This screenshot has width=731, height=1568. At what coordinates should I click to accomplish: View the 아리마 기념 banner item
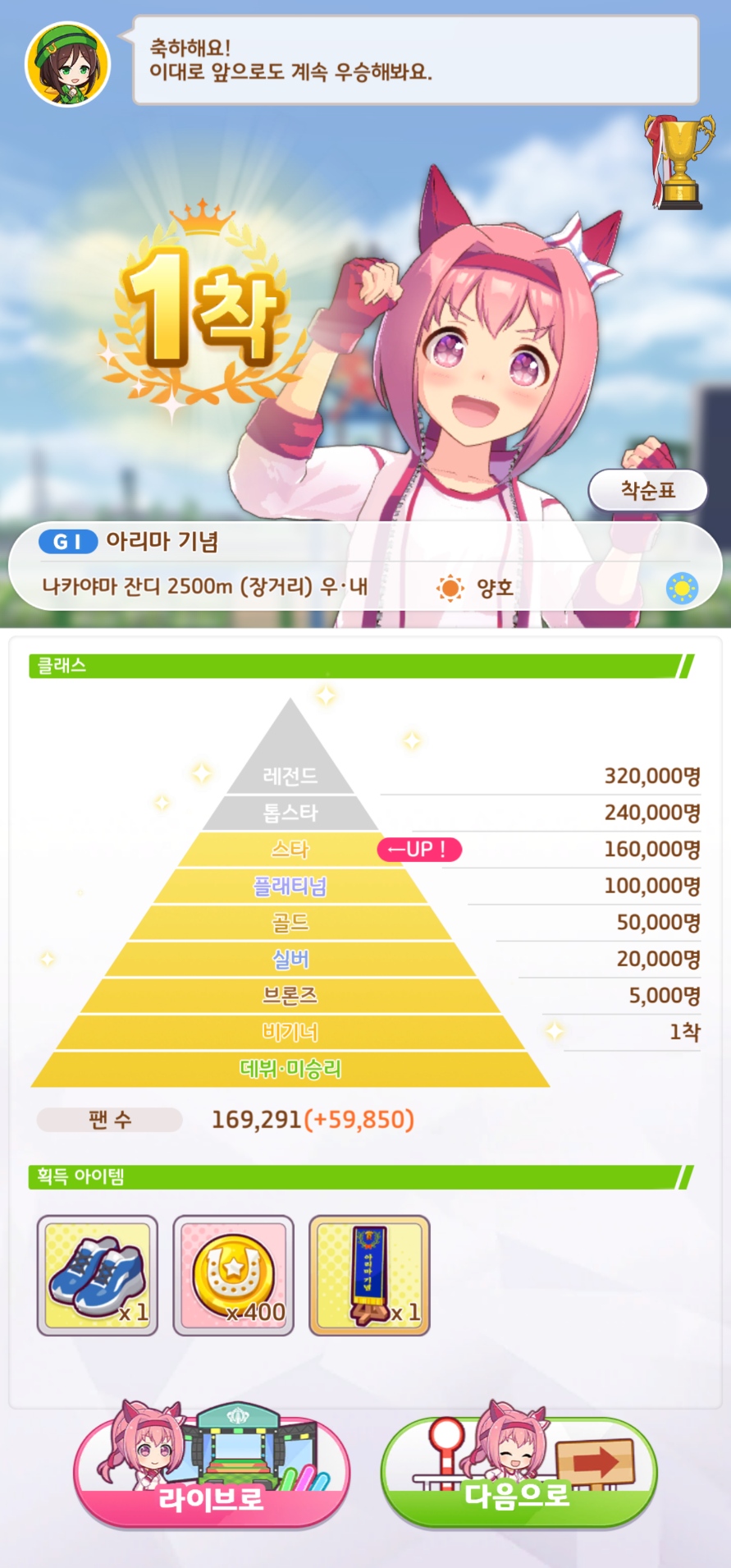pyautogui.click(x=369, y=1276)
